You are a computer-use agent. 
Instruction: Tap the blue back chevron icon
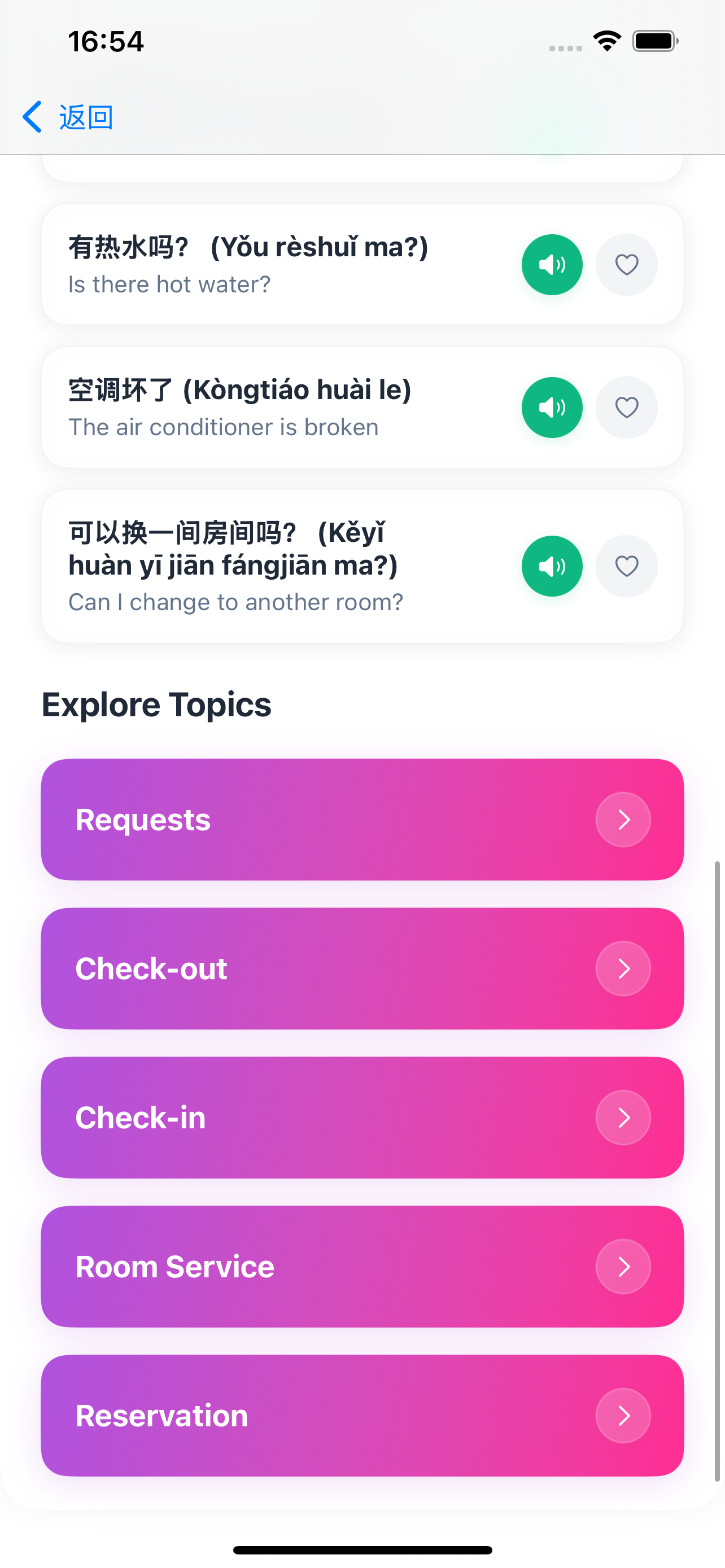tap(33, 116)
